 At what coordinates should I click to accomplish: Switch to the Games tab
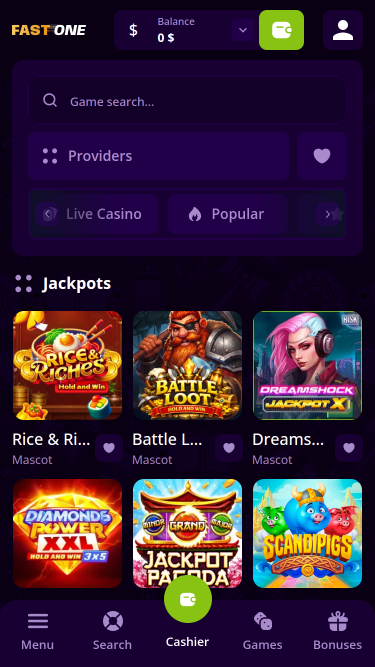tap(262, 631)
